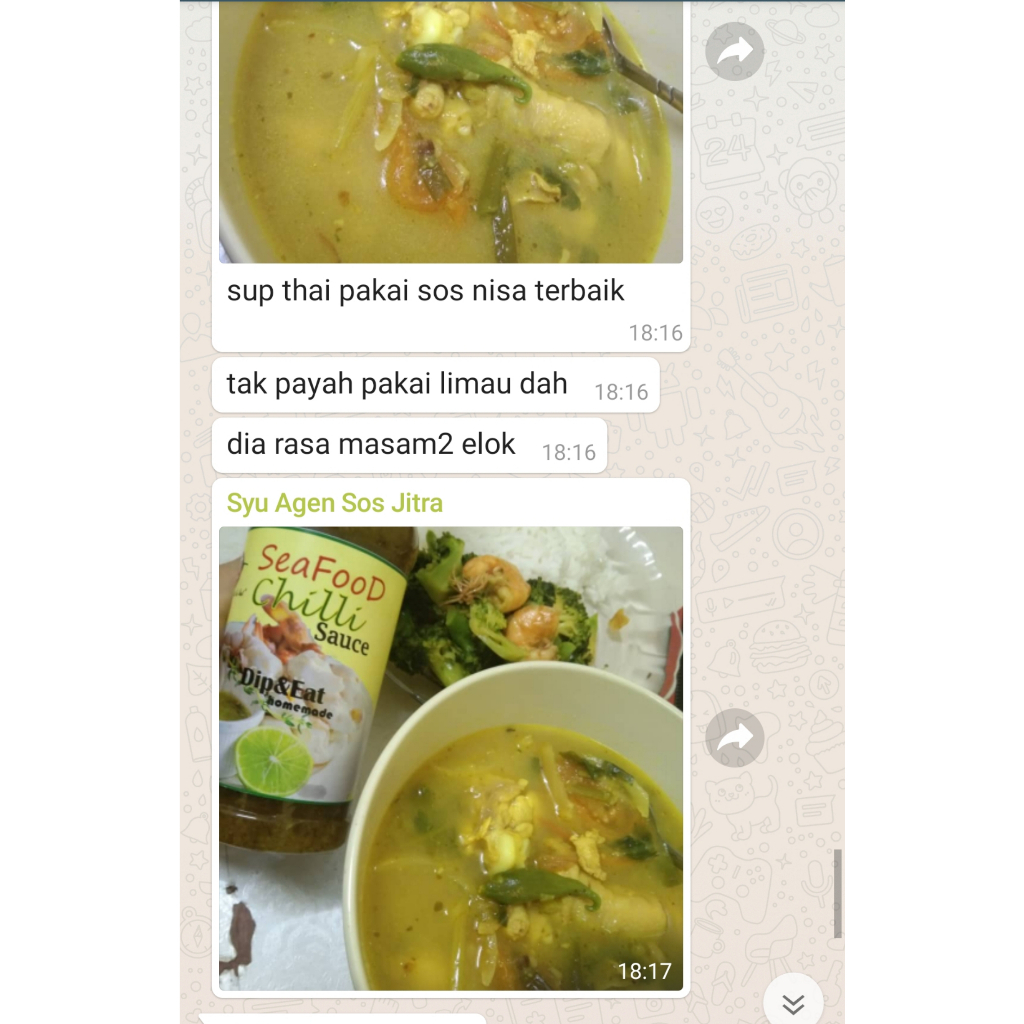Open the soup photo sent at 18:16
The image size is (1024, 1024).
[x=451, y=131]
